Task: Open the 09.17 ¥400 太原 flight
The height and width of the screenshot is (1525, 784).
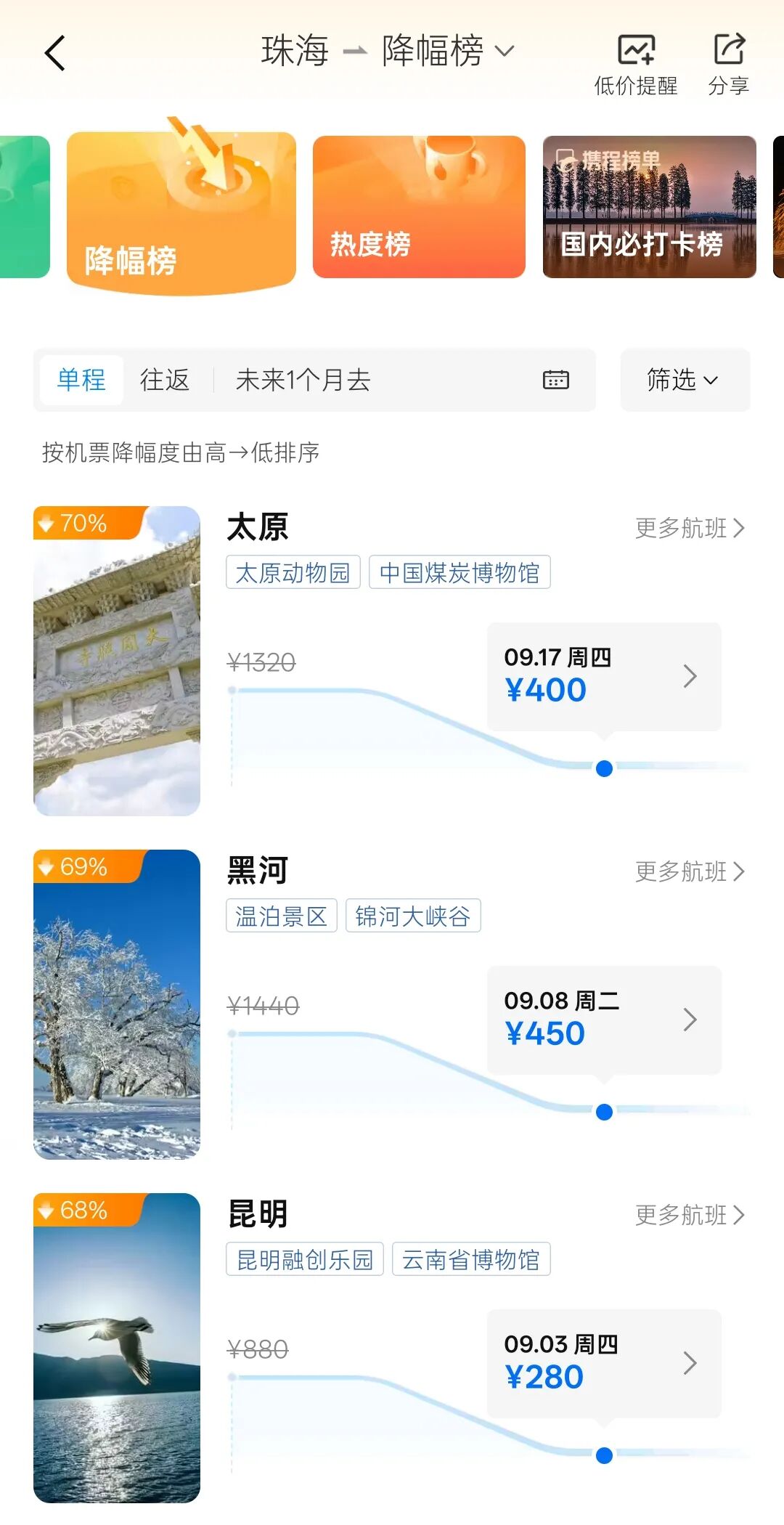Action: click(x=604, y=676)
